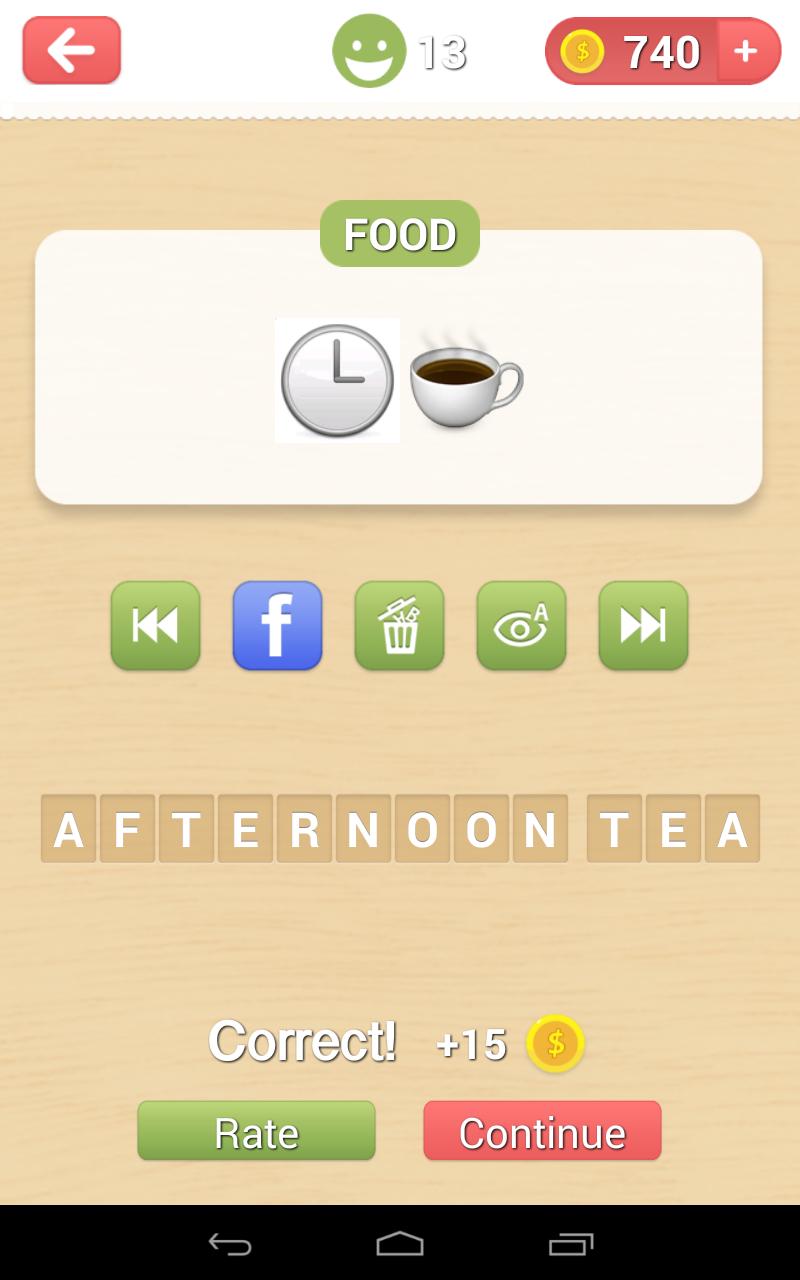Tap the green Rate button
The height and width of the screenshot is (1280, 800).
[256, 1131]
